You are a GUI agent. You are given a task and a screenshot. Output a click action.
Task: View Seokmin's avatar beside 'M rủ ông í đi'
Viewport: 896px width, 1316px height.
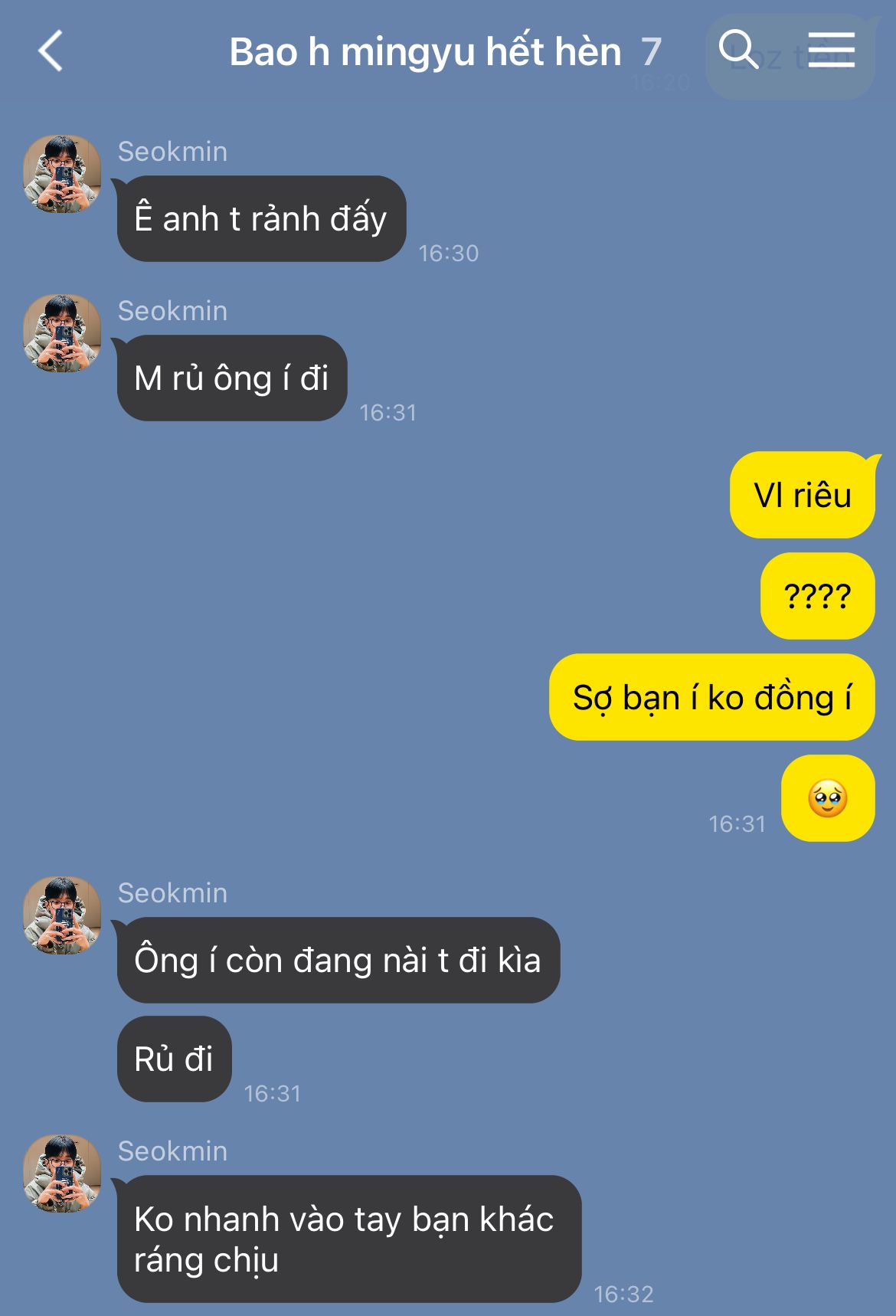point(62,333)
